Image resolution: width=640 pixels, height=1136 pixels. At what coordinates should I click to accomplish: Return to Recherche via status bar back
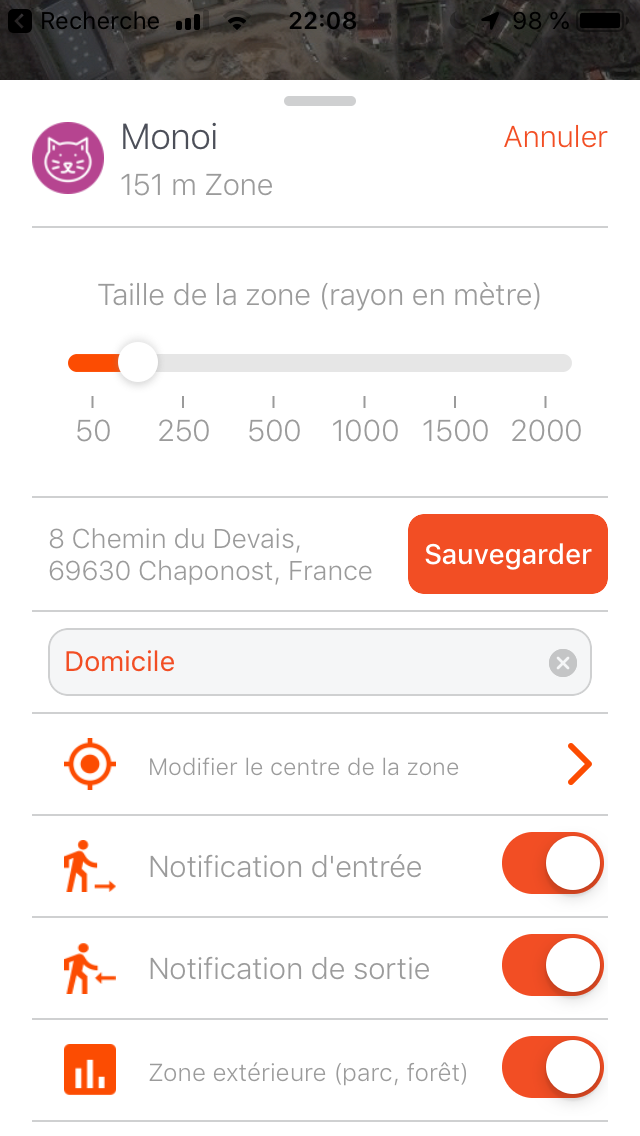[x=83, y=21]
